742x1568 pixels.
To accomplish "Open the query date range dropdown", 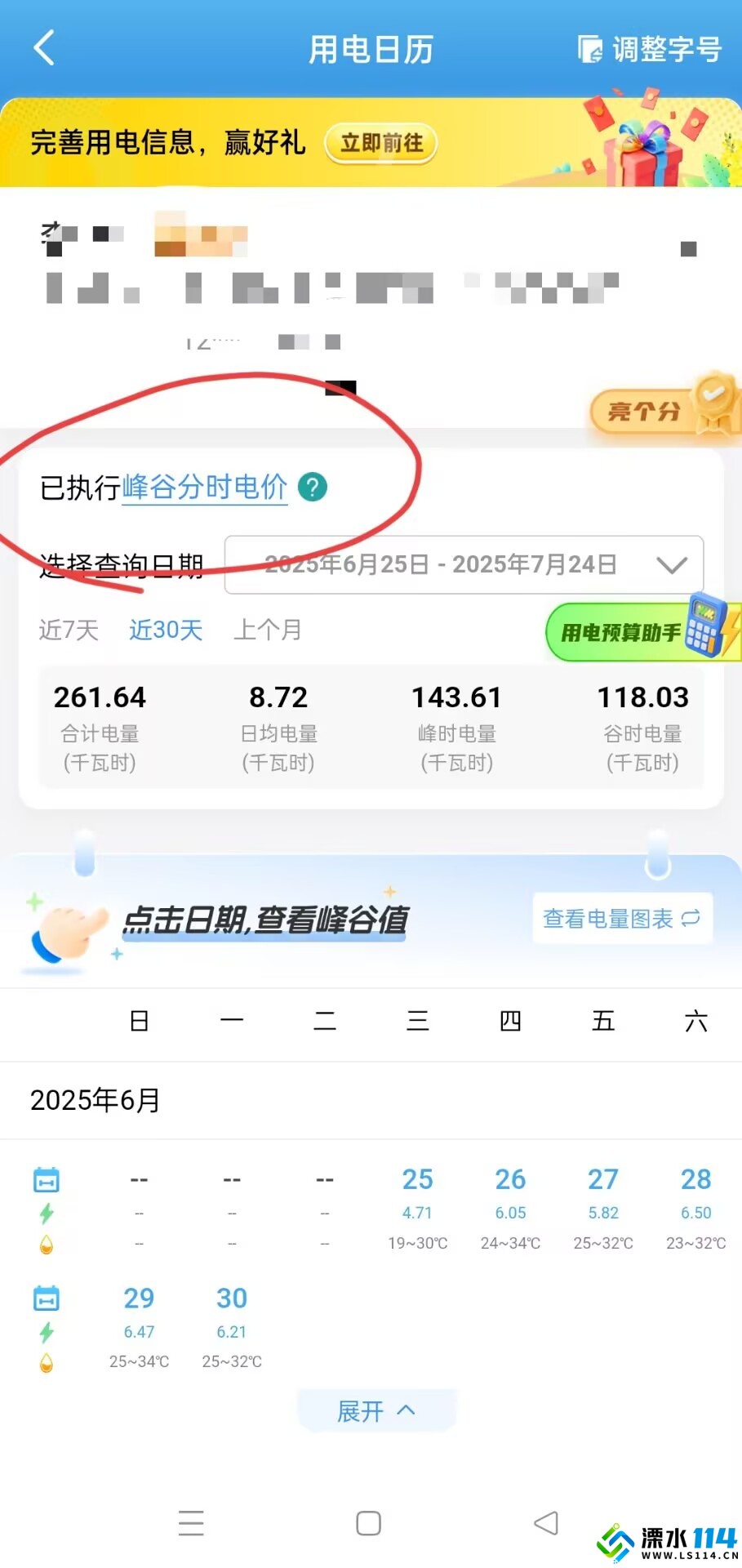I will [x=464, y=565].
